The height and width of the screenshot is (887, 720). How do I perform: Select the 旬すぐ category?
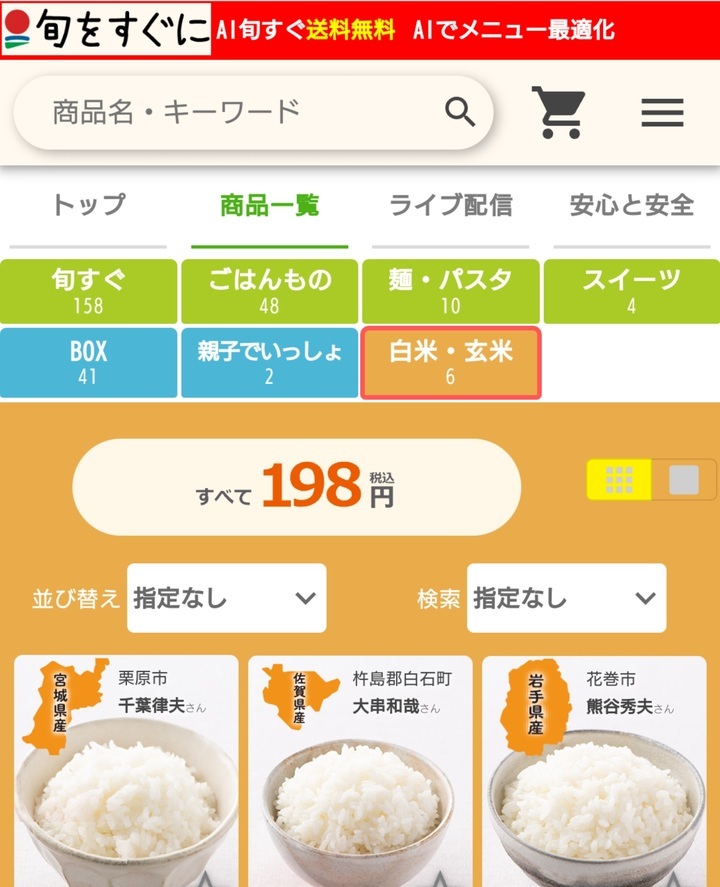click(89, 291)
